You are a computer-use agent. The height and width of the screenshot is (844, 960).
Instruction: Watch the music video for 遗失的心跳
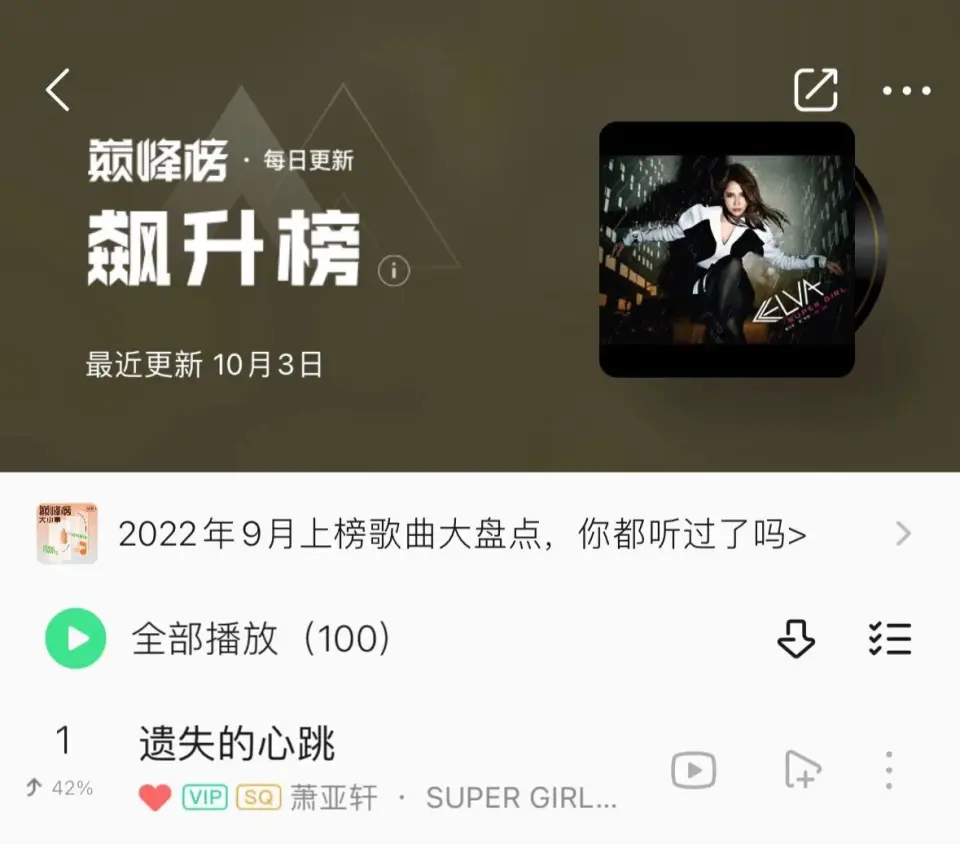click(693, 771)
